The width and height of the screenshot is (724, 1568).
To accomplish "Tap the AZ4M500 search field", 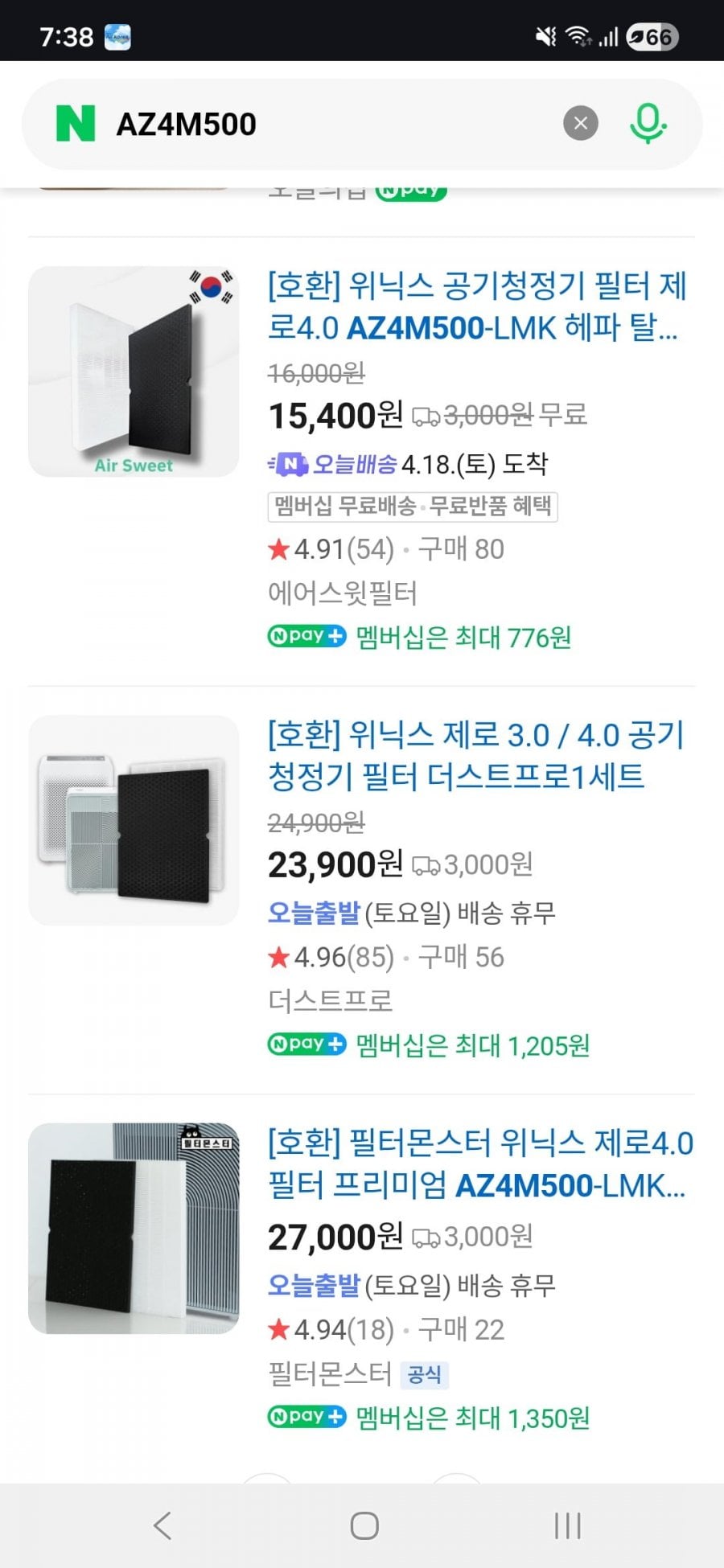I will click(x=322, y=125).
